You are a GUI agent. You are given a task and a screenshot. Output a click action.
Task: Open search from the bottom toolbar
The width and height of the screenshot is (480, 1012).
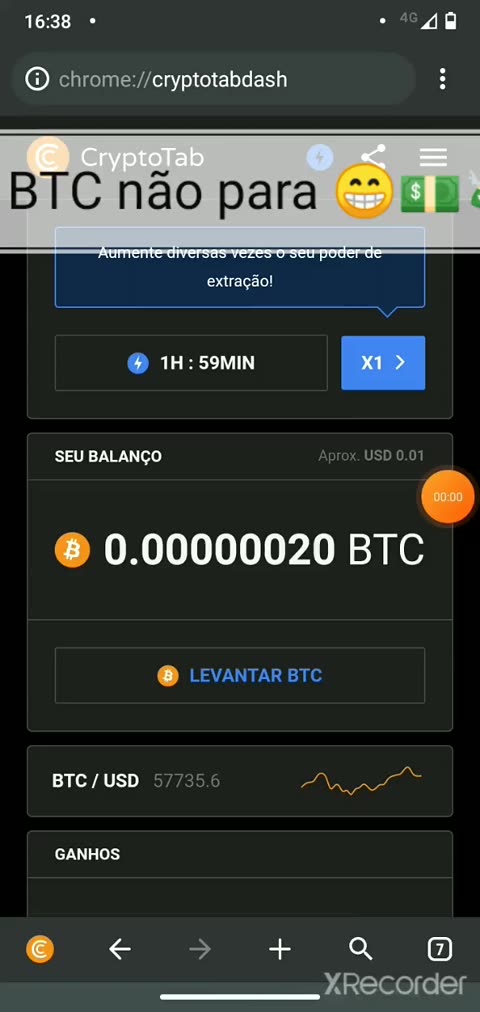click(x=361, y=949)
